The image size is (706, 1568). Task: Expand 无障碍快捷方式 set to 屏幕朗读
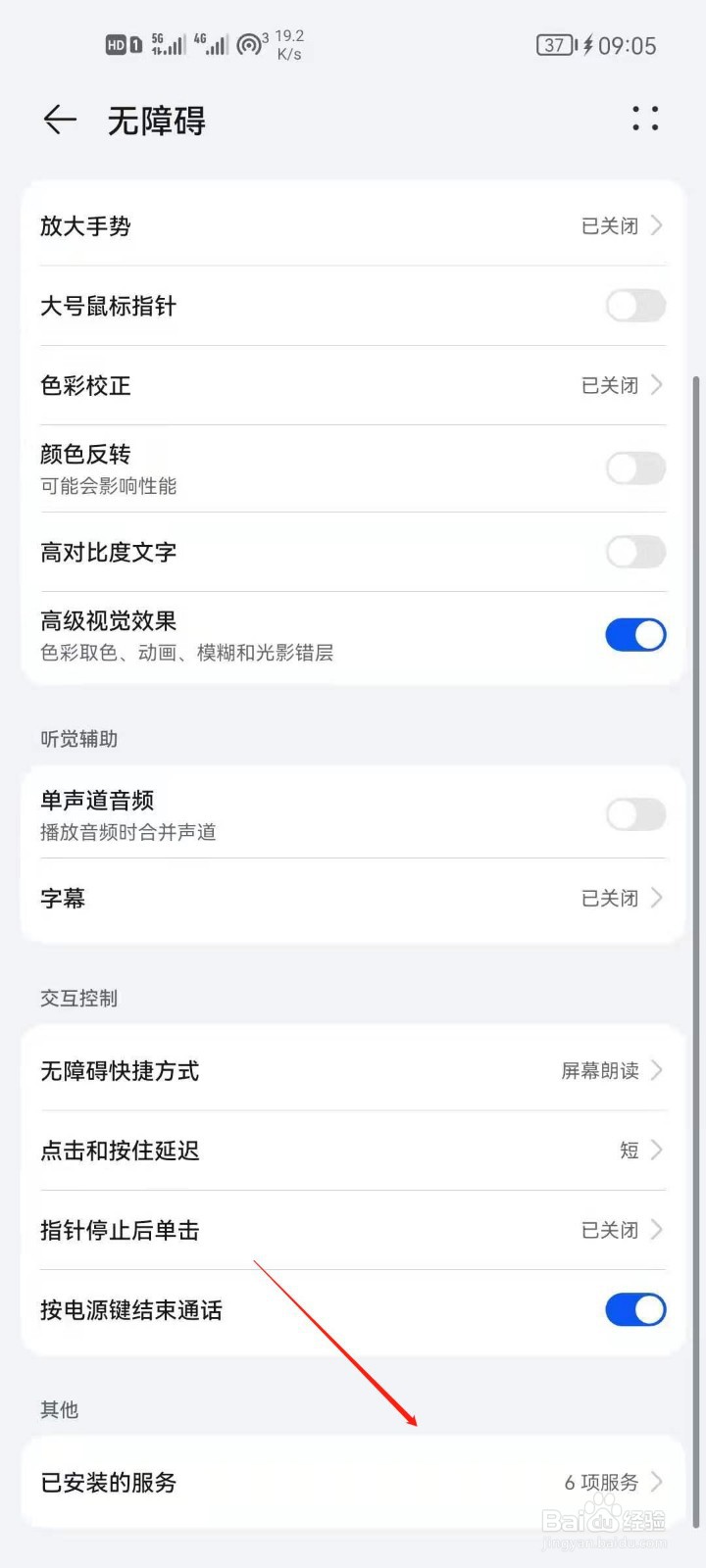353,1071
